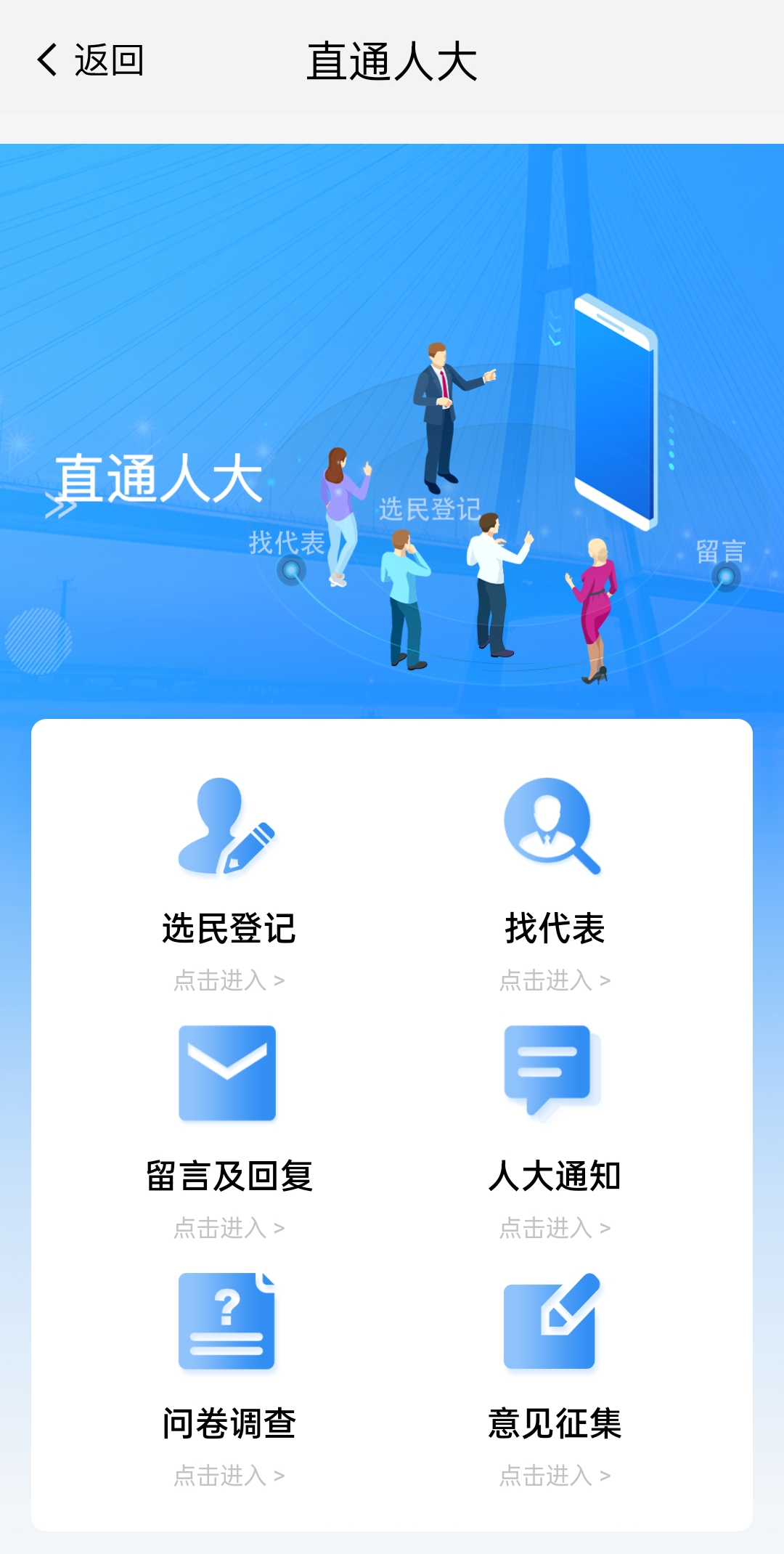Screen dimensions: 784x1554
Task: Click the back chevron arrow at top left
Action: (x=48, y=60)
